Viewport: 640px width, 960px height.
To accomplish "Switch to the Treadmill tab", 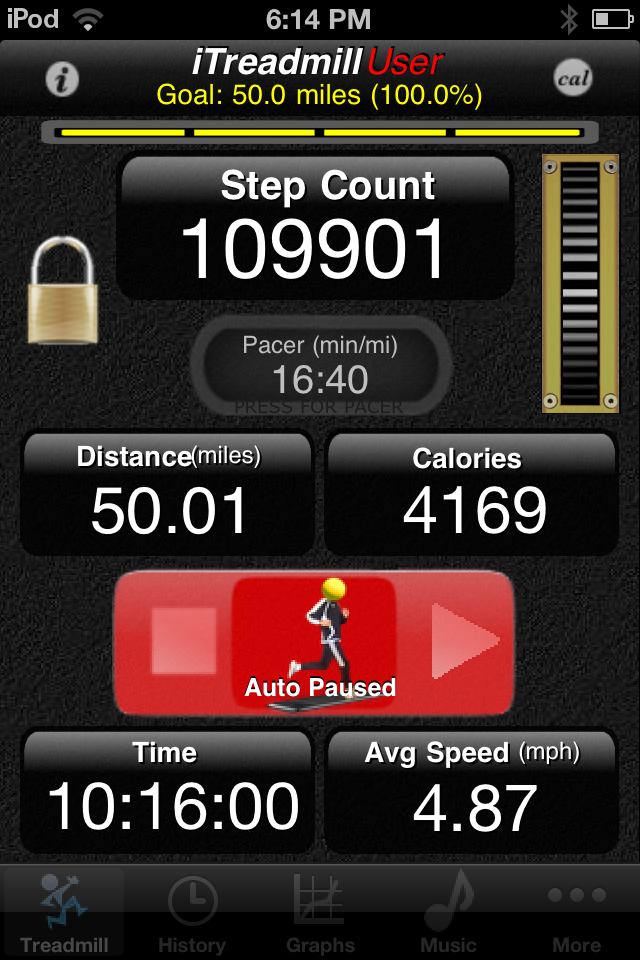I will click(64, 912).
